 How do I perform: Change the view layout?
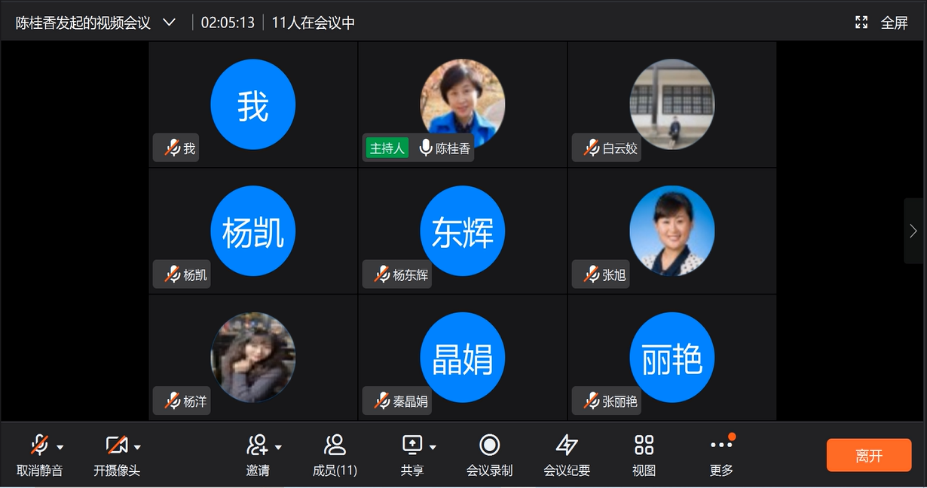tap(644, 453)
